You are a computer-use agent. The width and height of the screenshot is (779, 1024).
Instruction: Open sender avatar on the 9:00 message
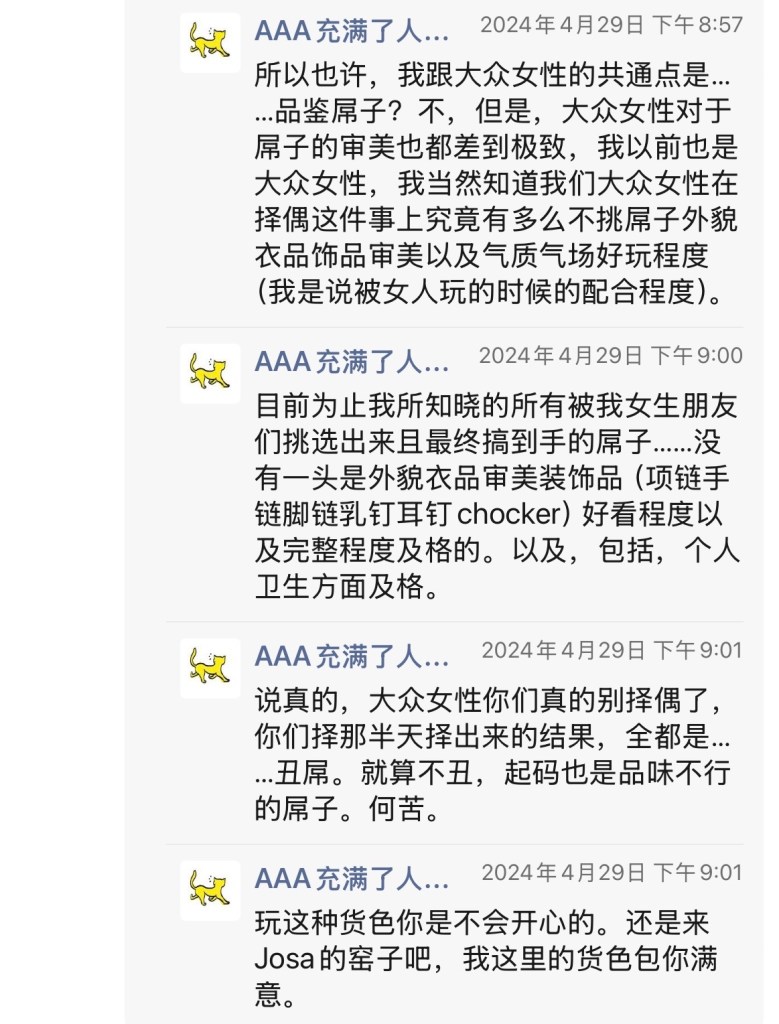tap(210, 373)
